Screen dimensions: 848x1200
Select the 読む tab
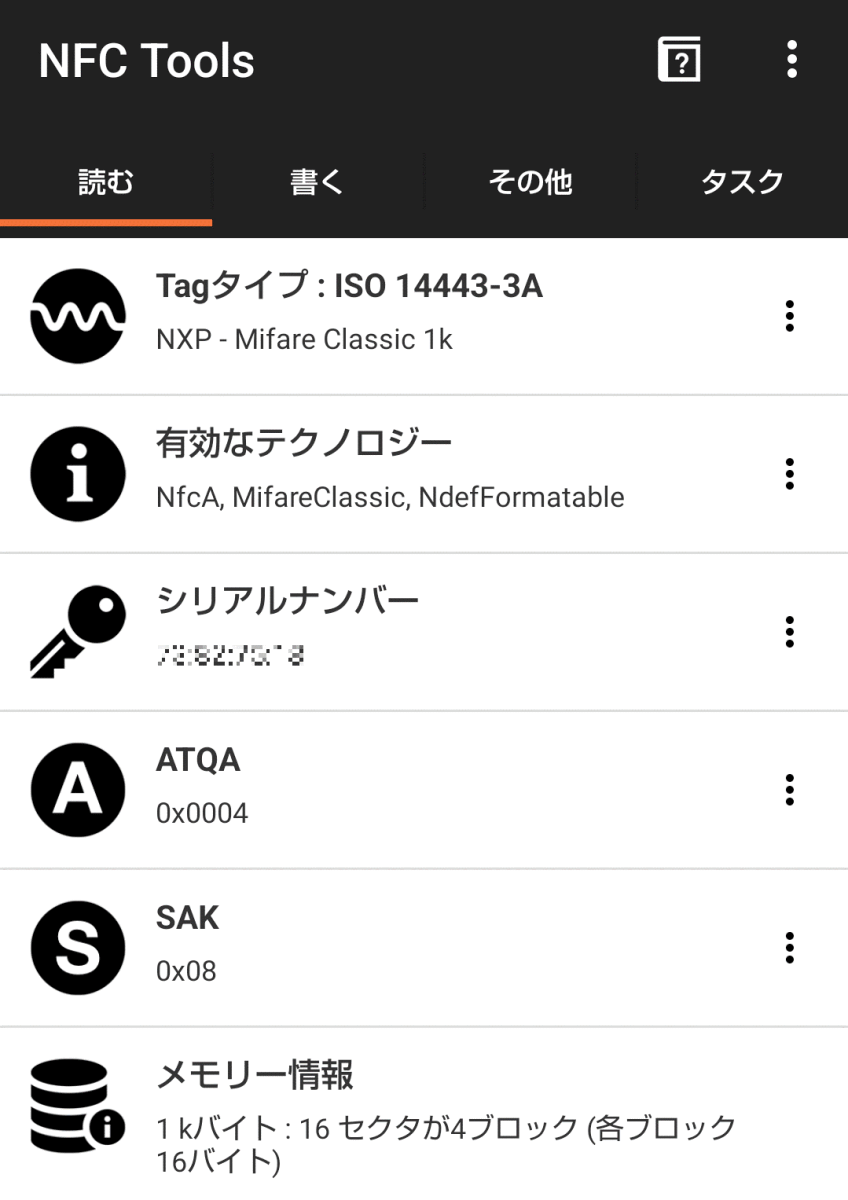(106, 182)
